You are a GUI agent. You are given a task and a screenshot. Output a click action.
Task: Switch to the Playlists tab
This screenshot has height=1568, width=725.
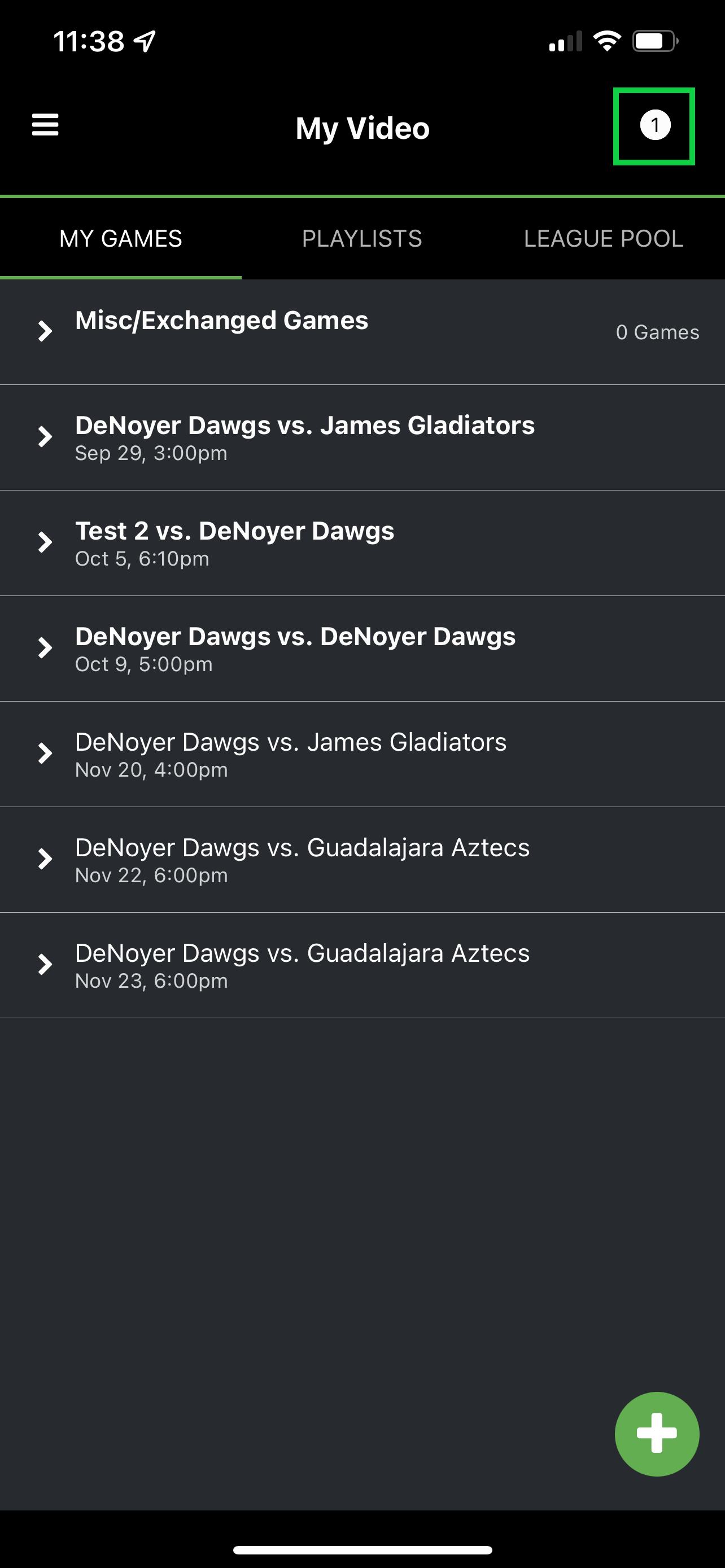tap(362, 239)
